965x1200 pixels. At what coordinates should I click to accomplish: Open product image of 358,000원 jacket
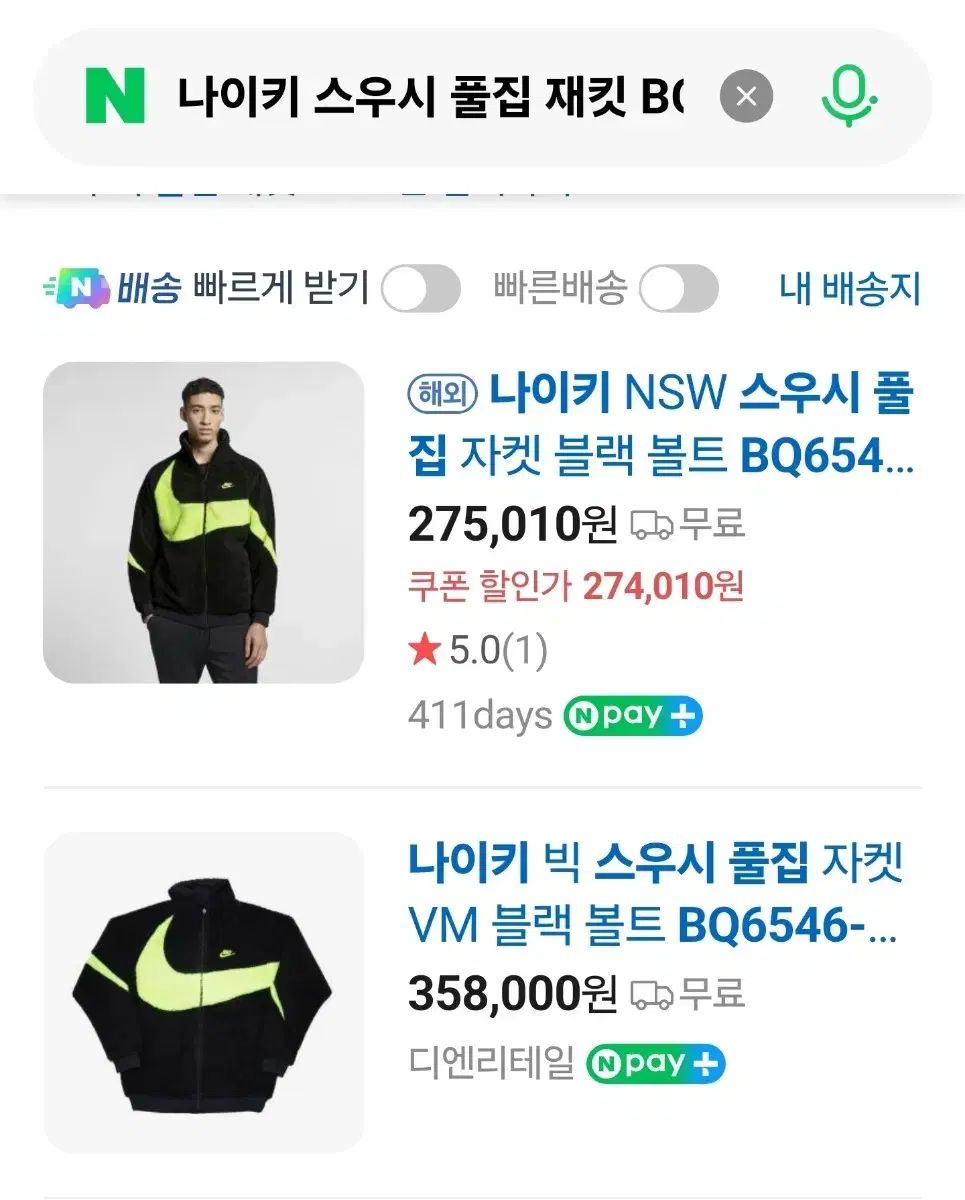[x=204, y=992]
